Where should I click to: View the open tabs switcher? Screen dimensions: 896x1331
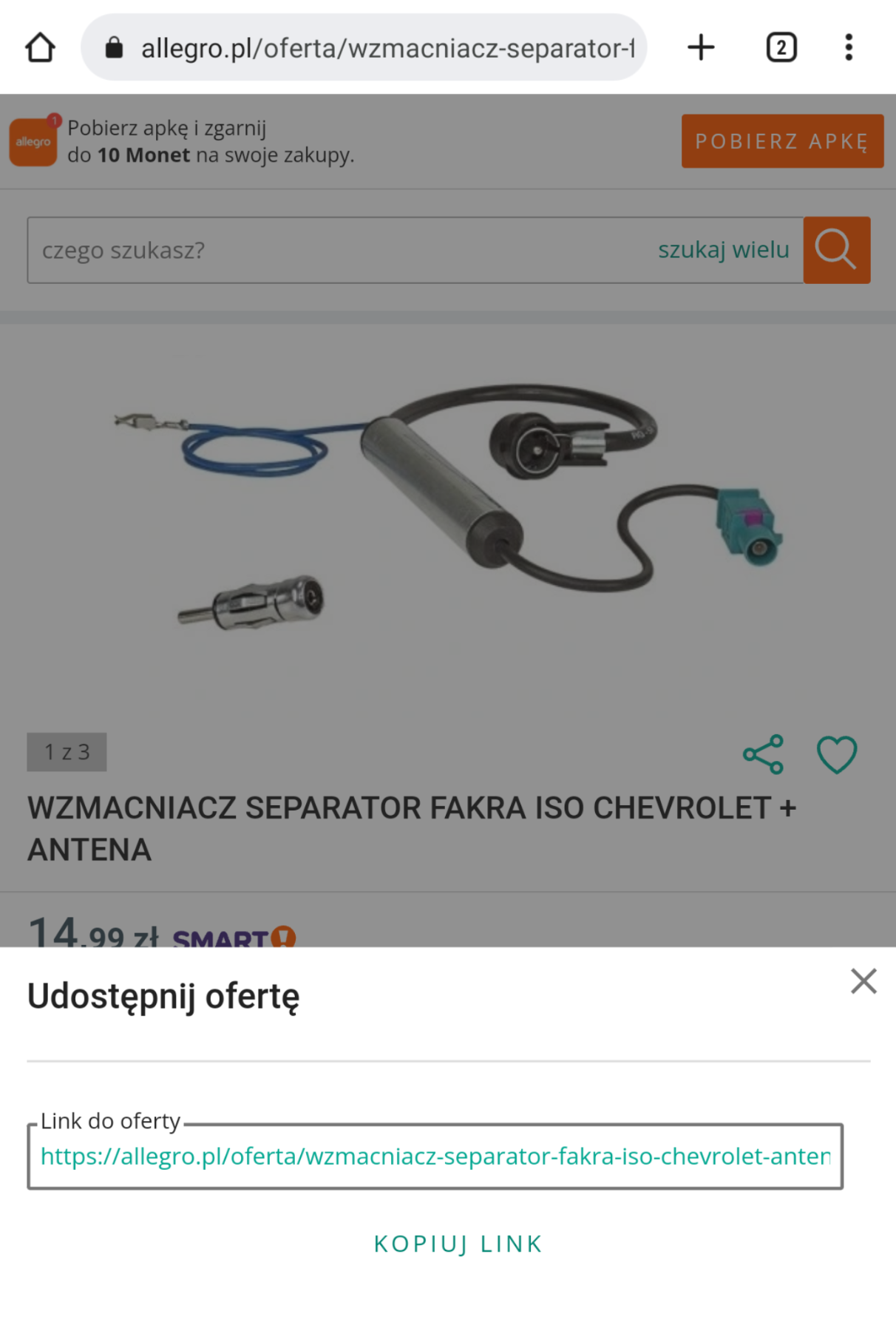click(x=781, y=48)
